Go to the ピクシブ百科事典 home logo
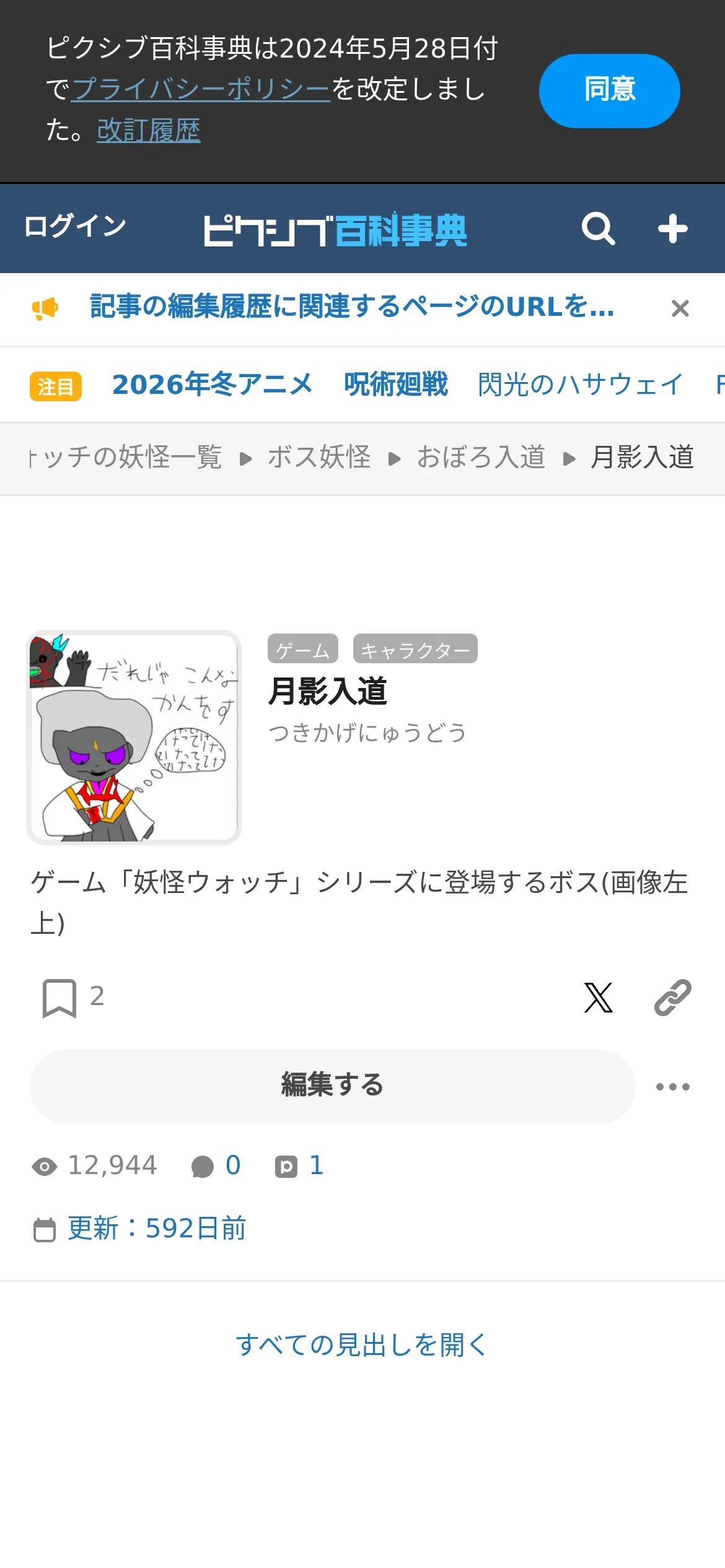Viewport: 725px width, 1568px height. (335, 230)
